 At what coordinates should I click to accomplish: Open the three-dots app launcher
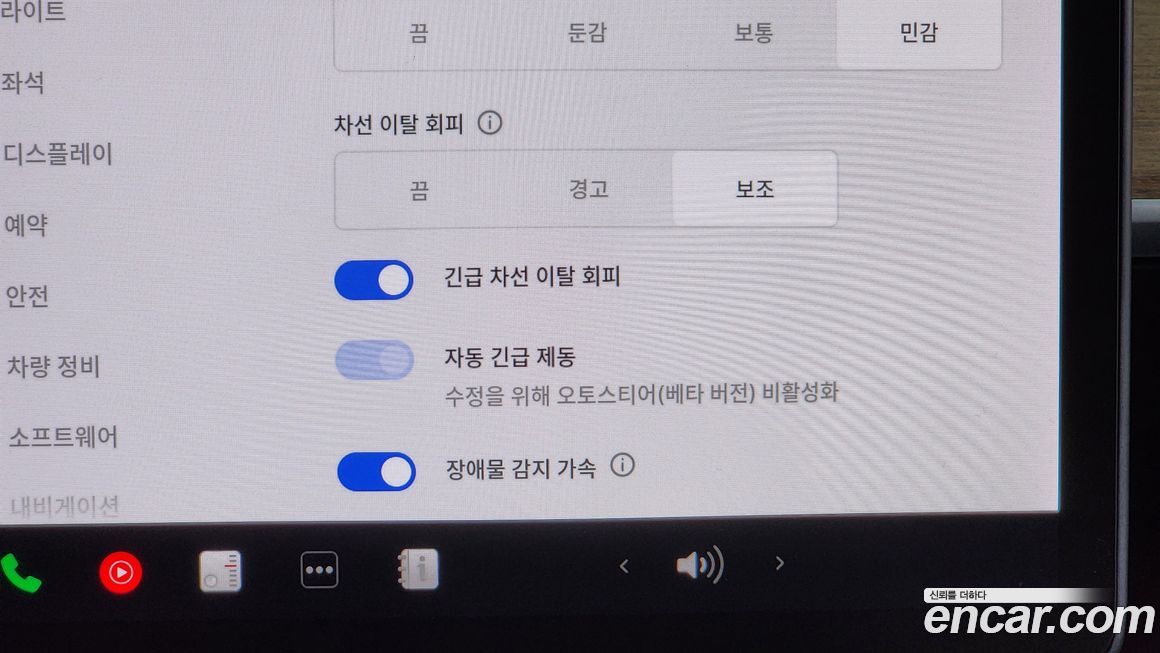319,570
